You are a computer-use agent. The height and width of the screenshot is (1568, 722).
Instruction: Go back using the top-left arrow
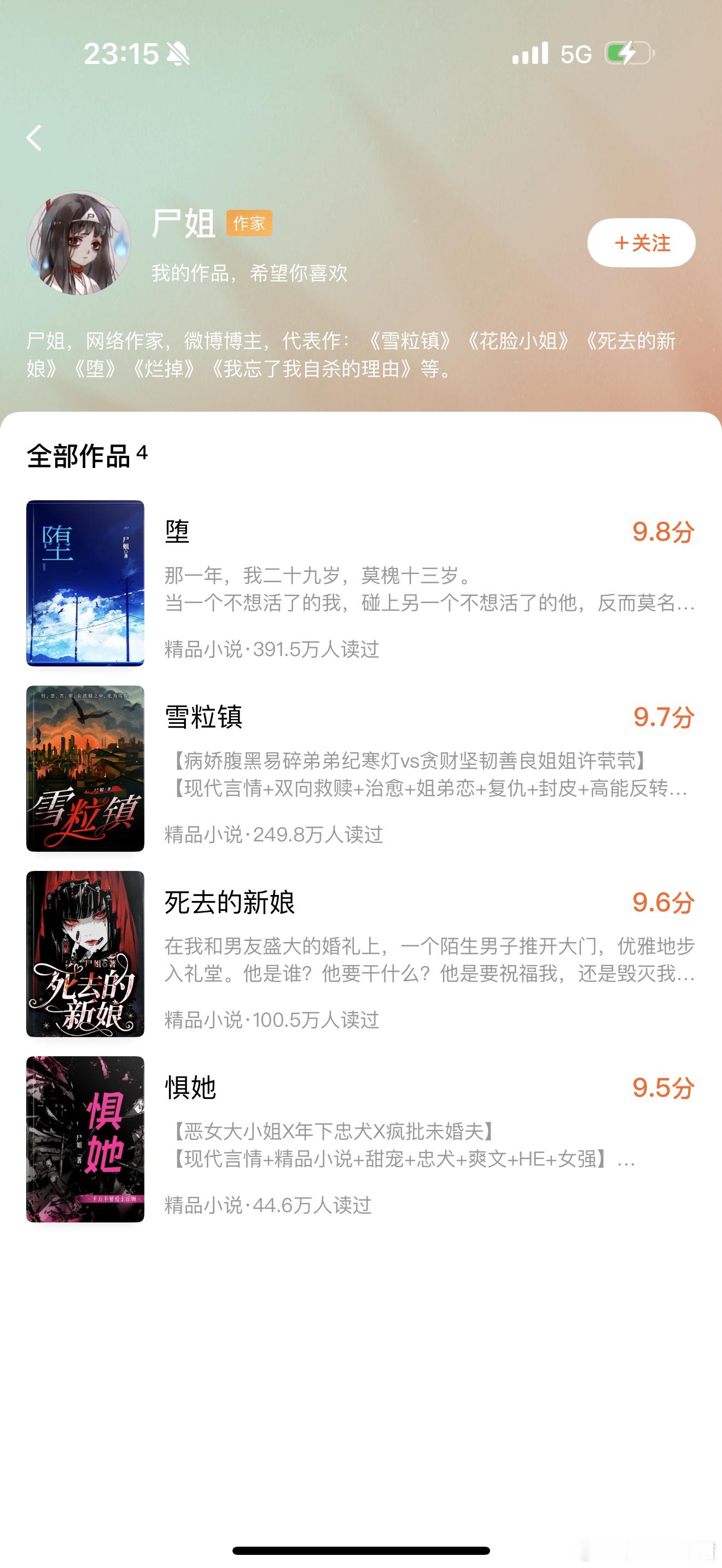(34, 138)
